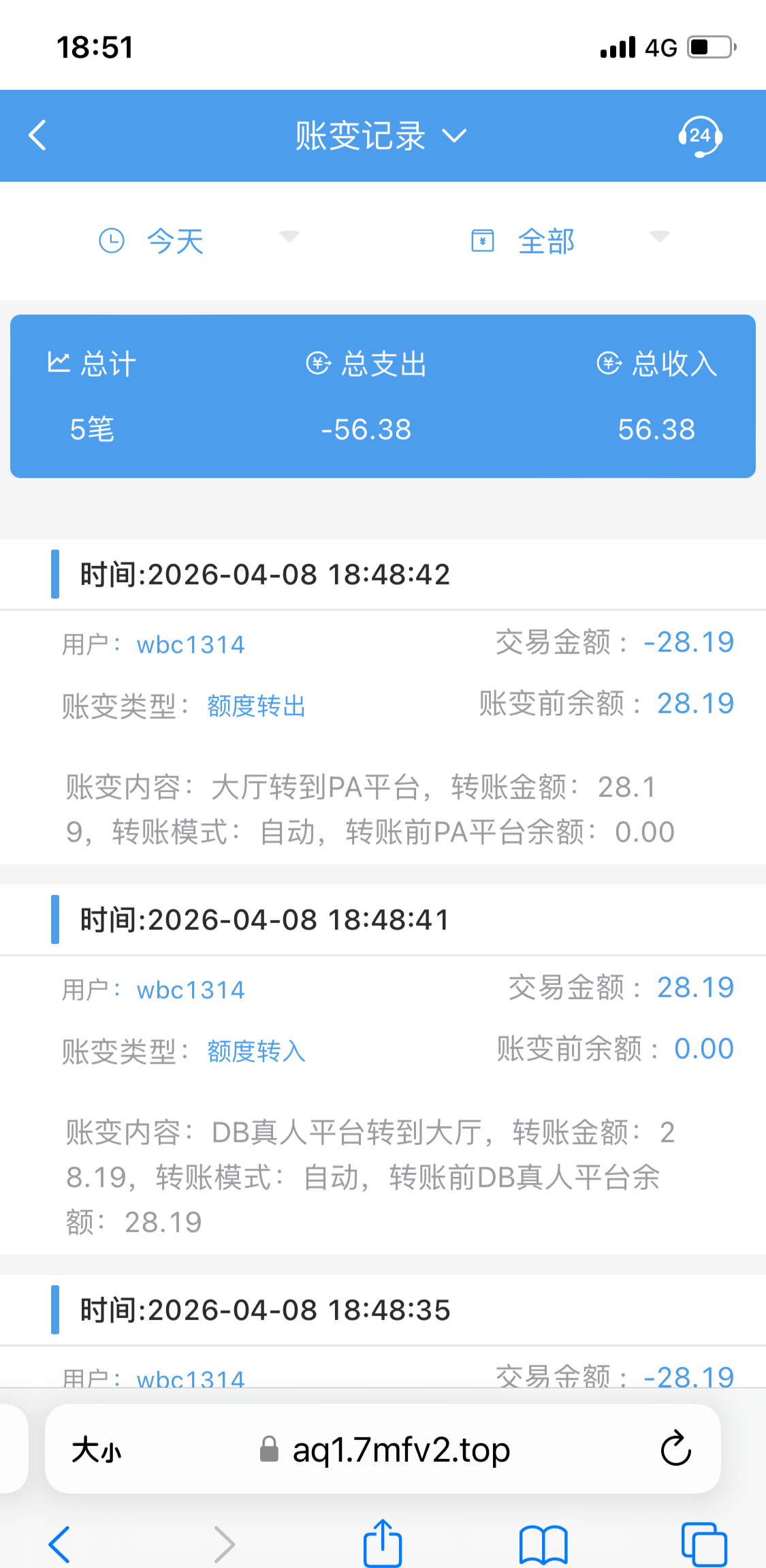
Task: Open Safari bookmarks
Action: coord(543,1544)
